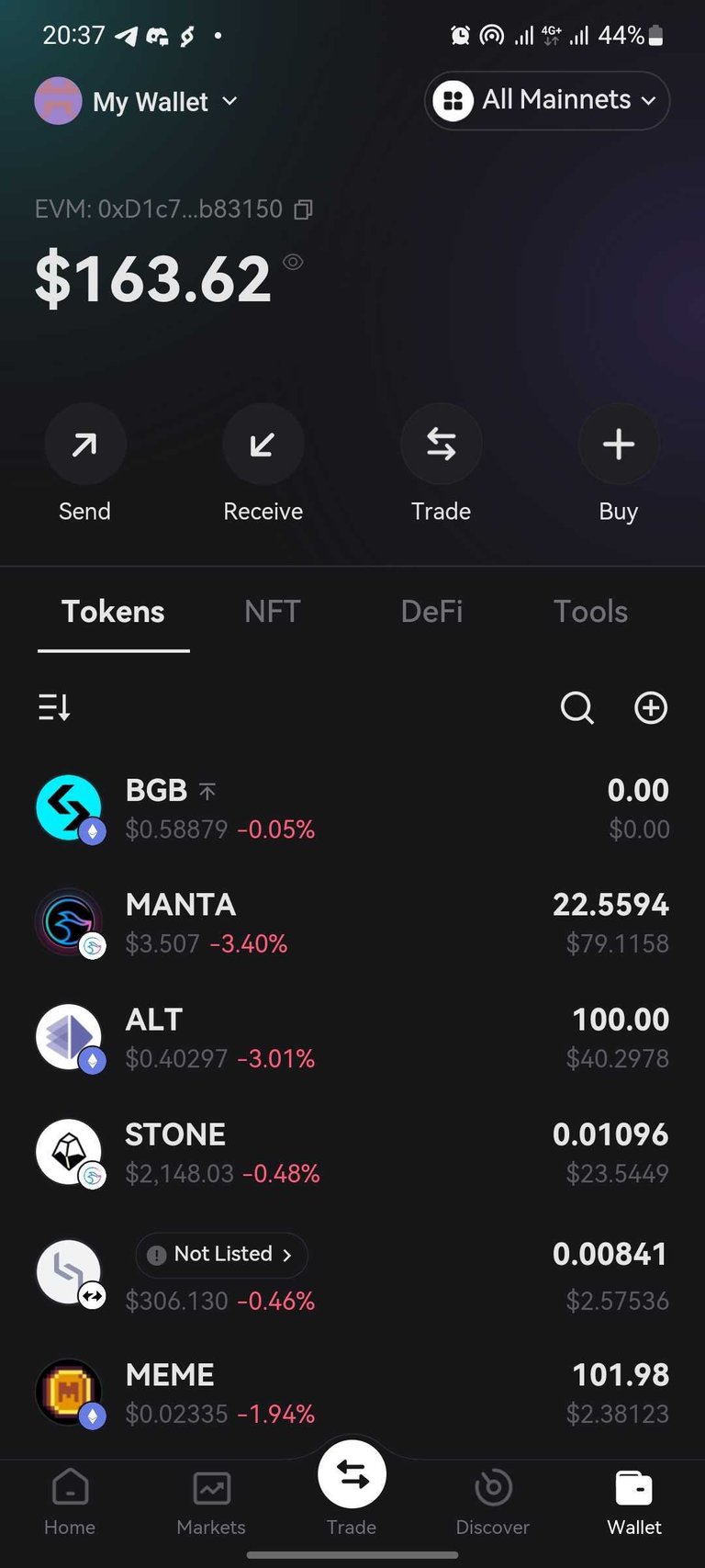The width and height of the screenshot is (705, 1568).
Task: Open the All Mainnets network selector
Action: 547,100
